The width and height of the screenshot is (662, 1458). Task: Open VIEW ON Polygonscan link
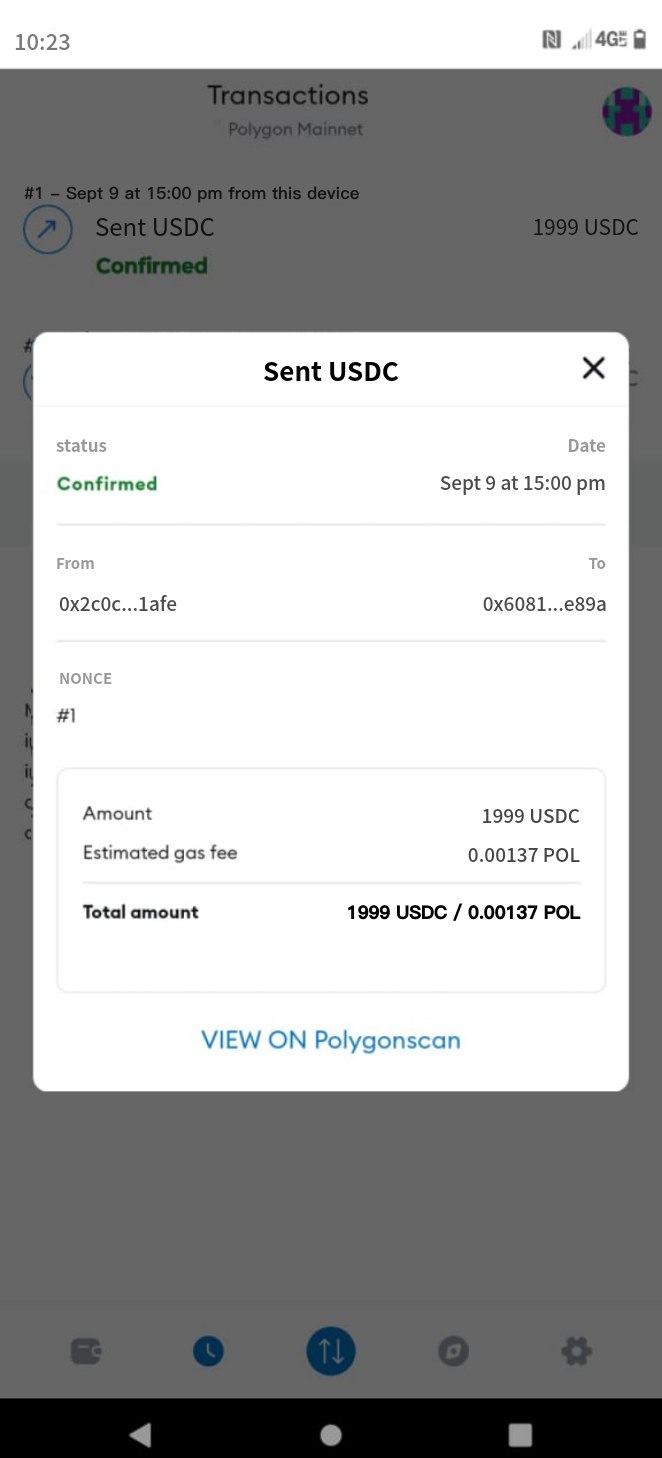coord(331,1040)
